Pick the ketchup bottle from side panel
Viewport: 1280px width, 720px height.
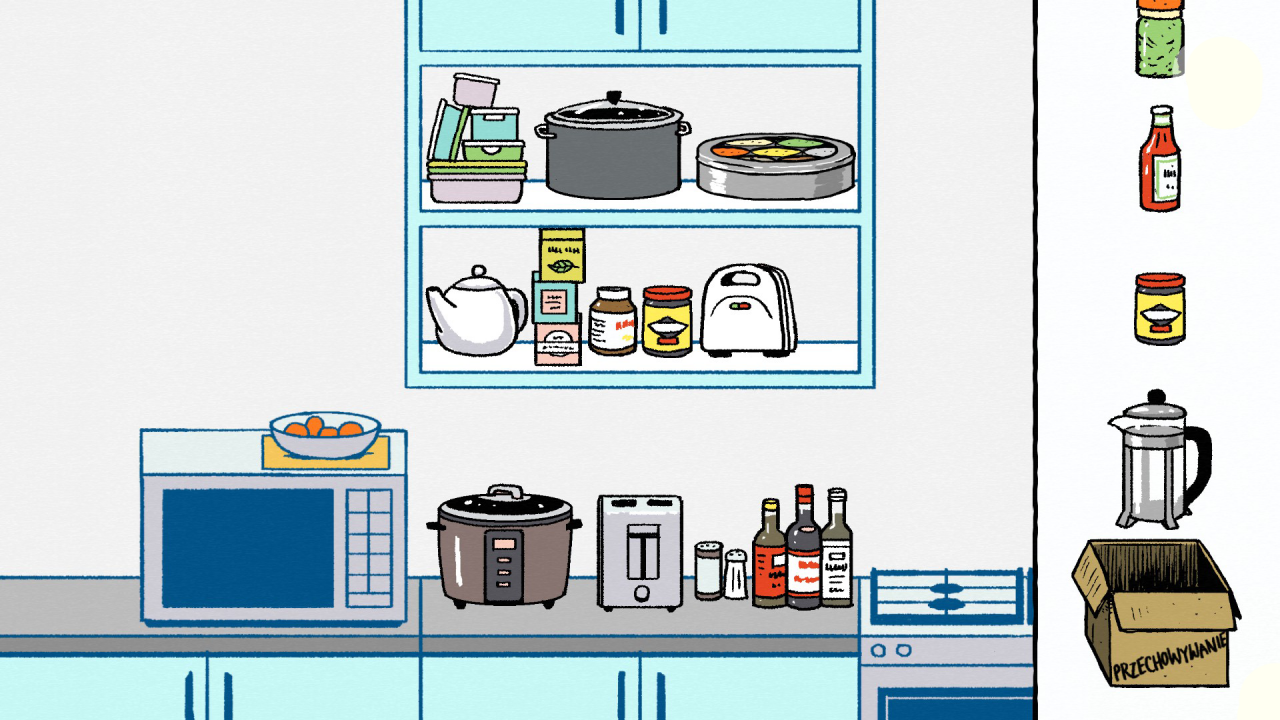pos(1160,160)
